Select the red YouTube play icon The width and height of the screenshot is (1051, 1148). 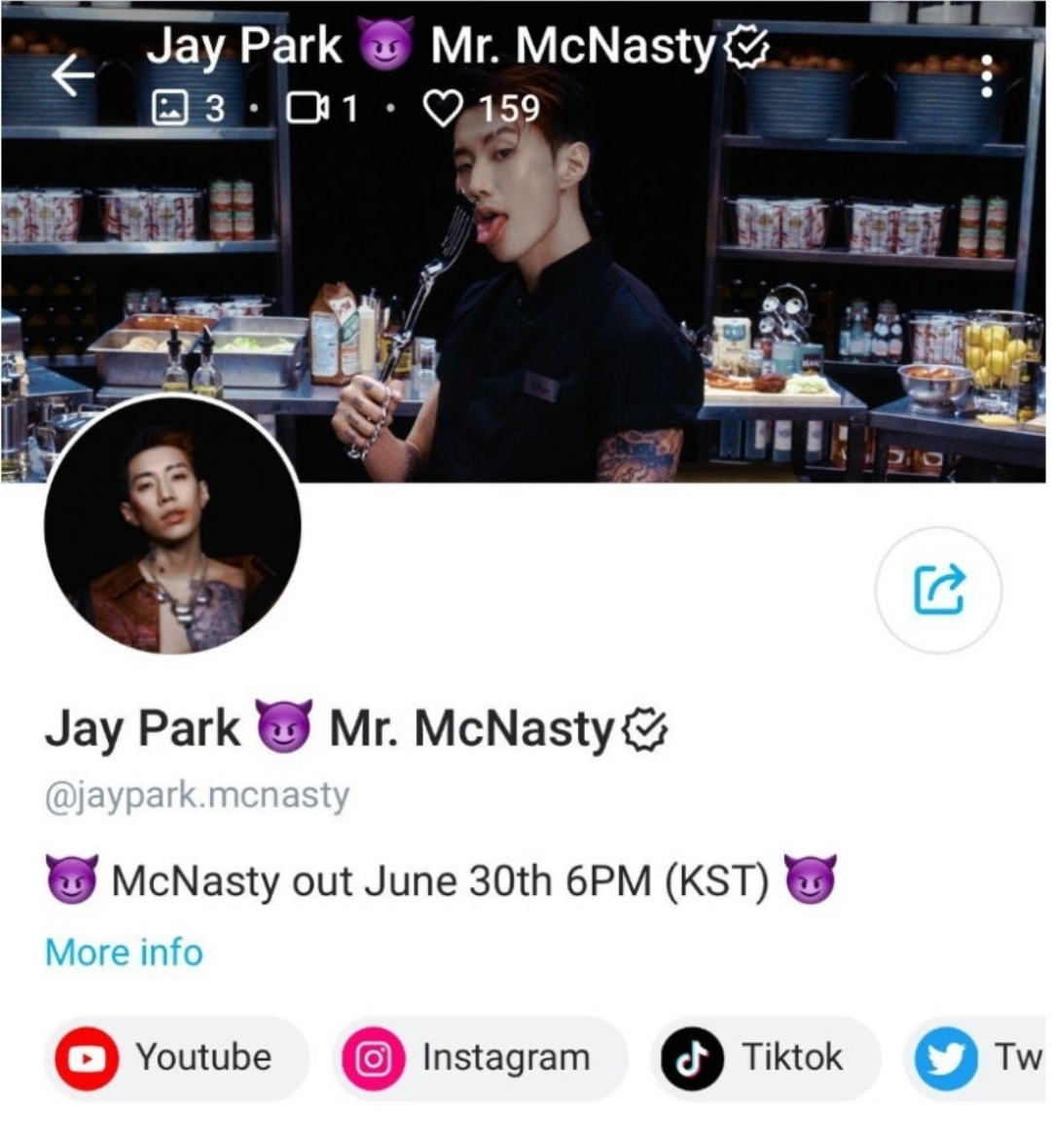87,1058
